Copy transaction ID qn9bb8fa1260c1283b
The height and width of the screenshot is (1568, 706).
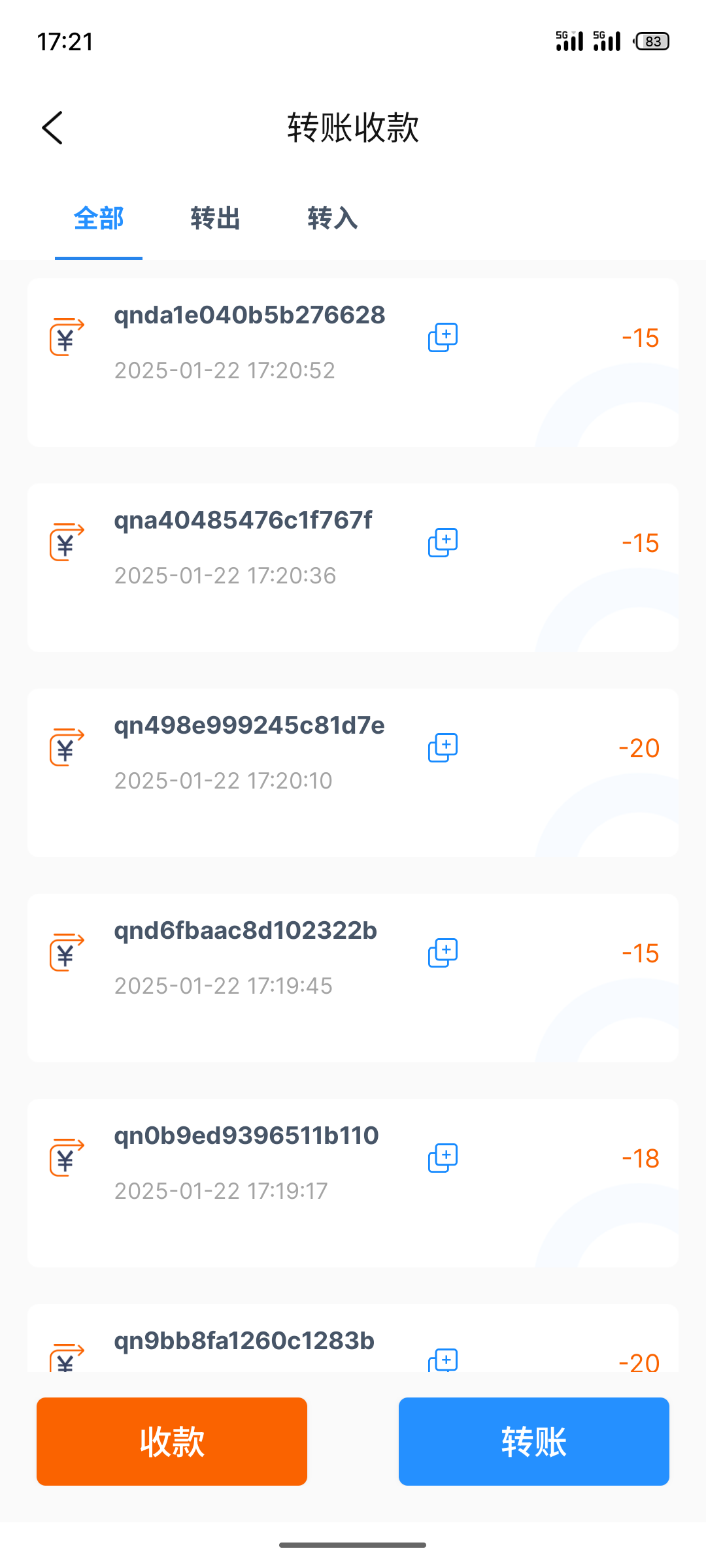pyautogui.click(x=443, y=1360)
